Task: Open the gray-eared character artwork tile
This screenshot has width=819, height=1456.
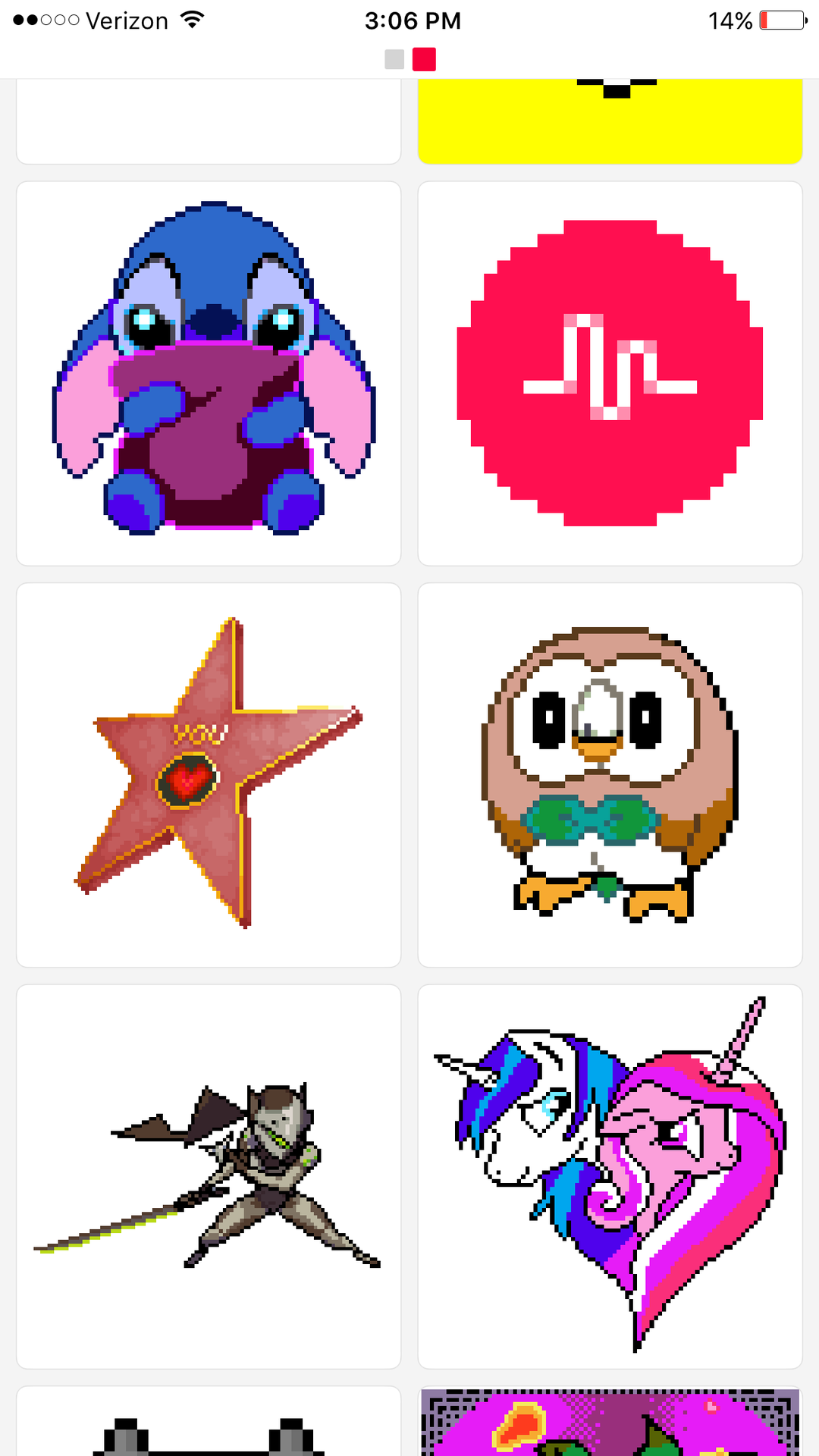Action: point(209,1424)
